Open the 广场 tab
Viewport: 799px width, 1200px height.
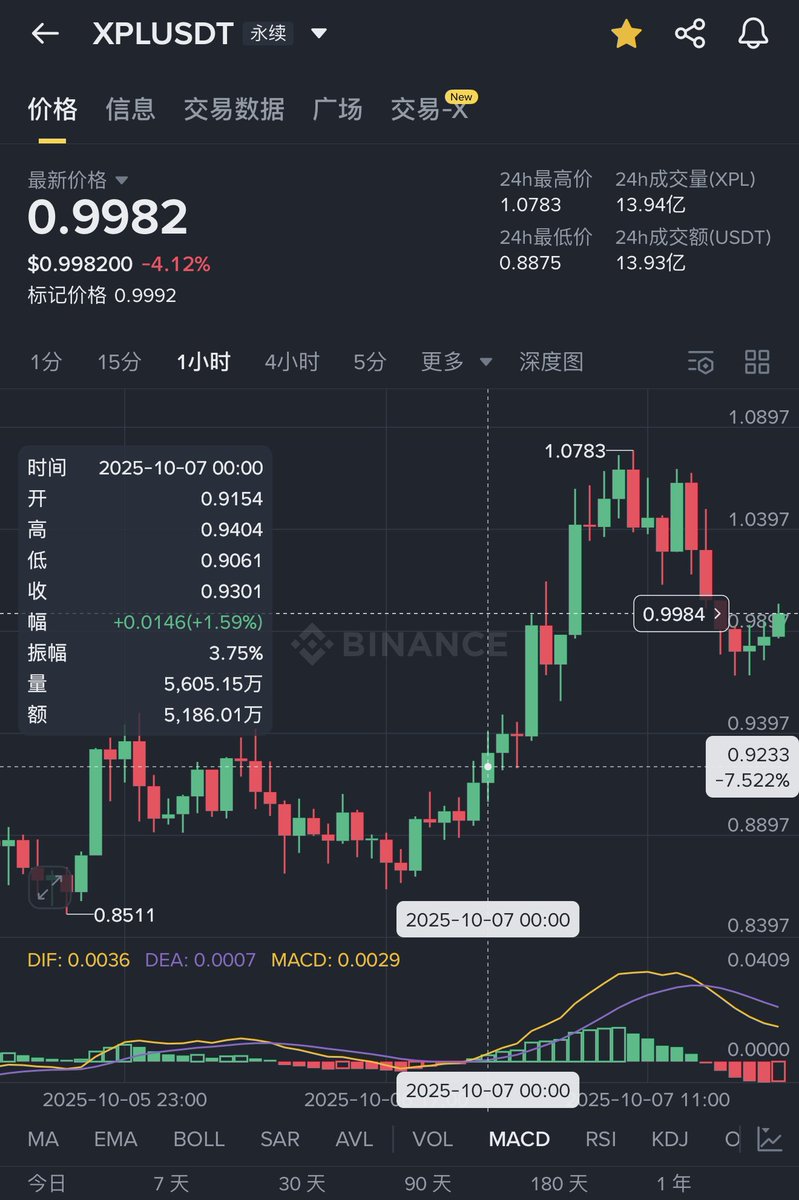(337, 109)
